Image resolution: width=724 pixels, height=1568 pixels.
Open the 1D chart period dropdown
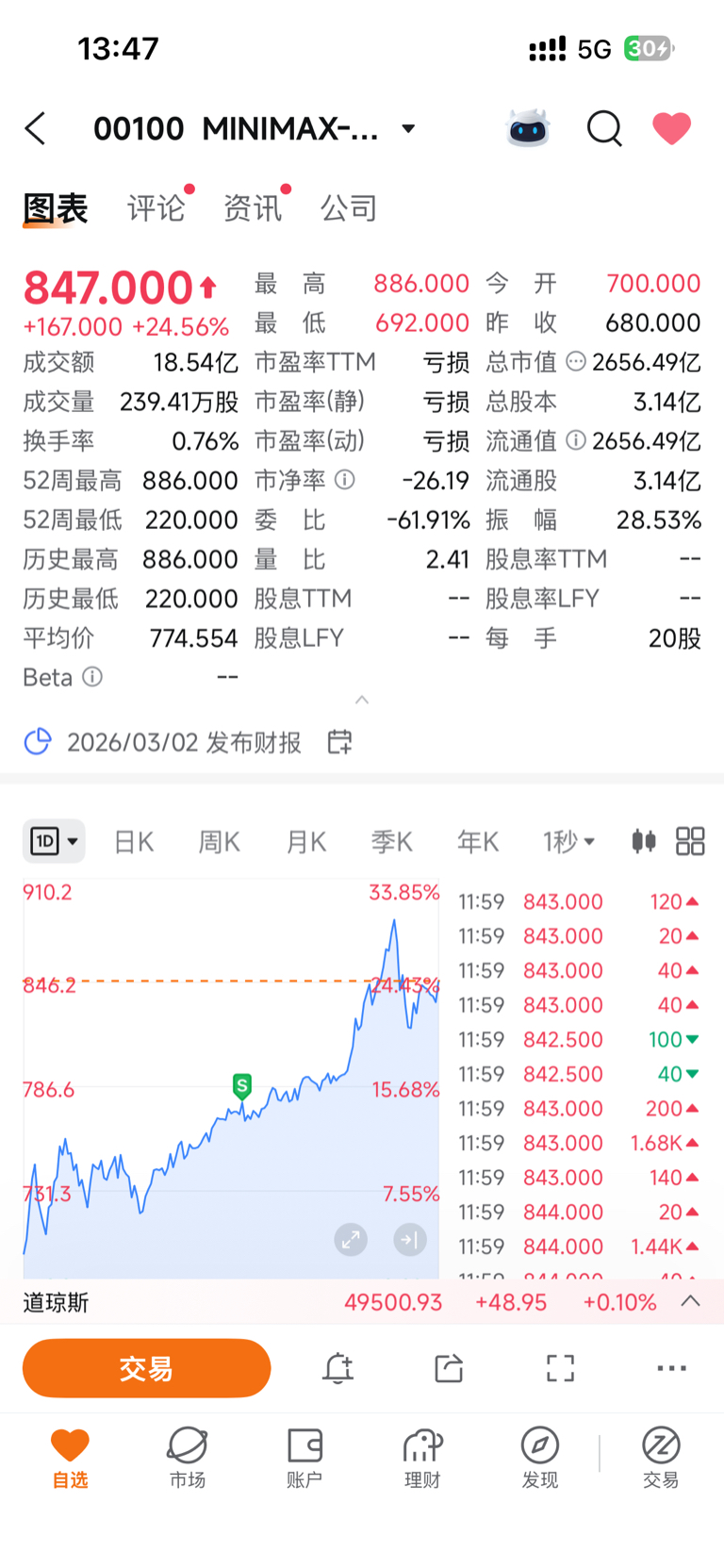(x=54, y=840)
